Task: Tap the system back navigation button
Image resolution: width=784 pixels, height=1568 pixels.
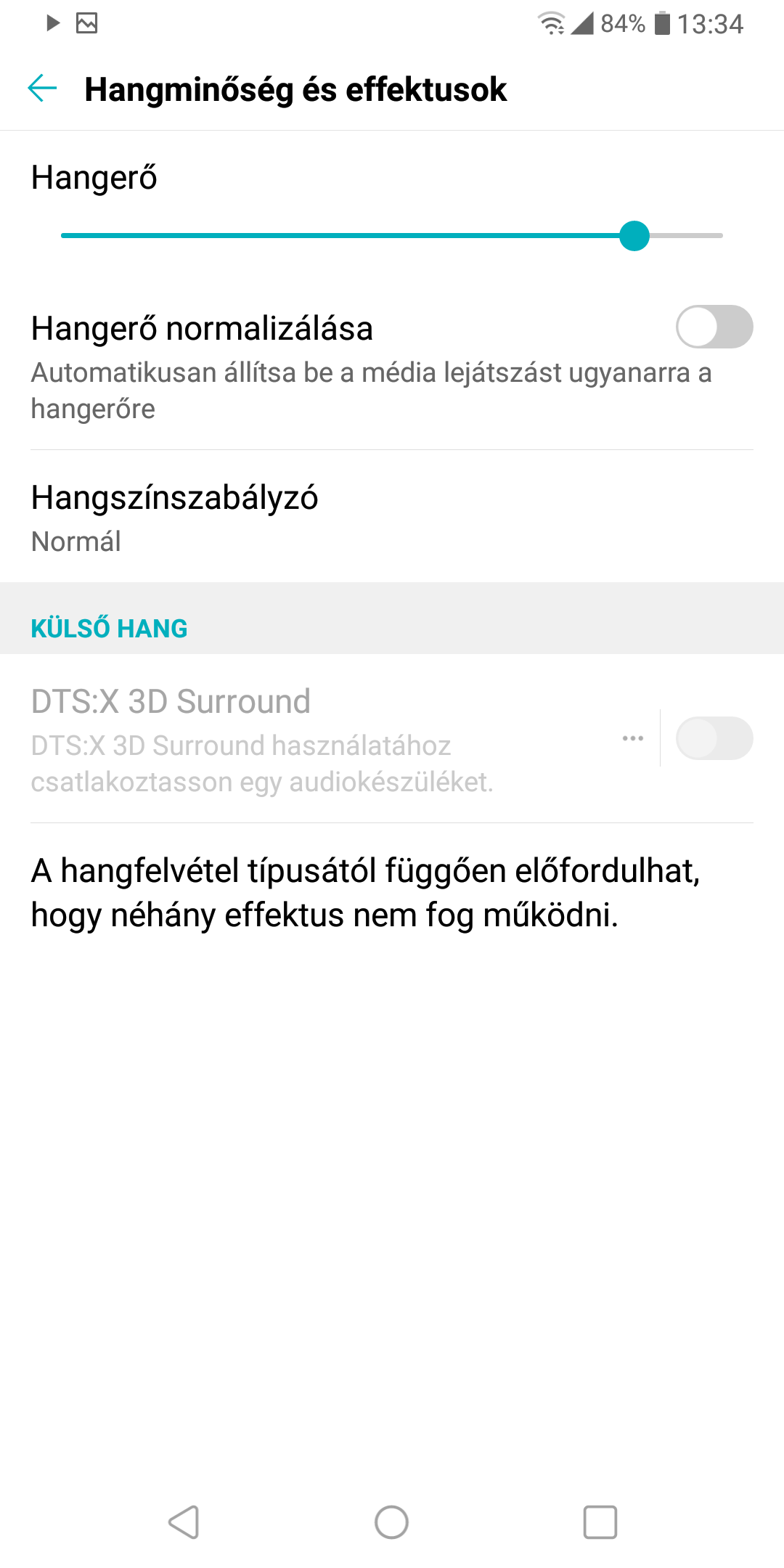Action: (184, 1522)
